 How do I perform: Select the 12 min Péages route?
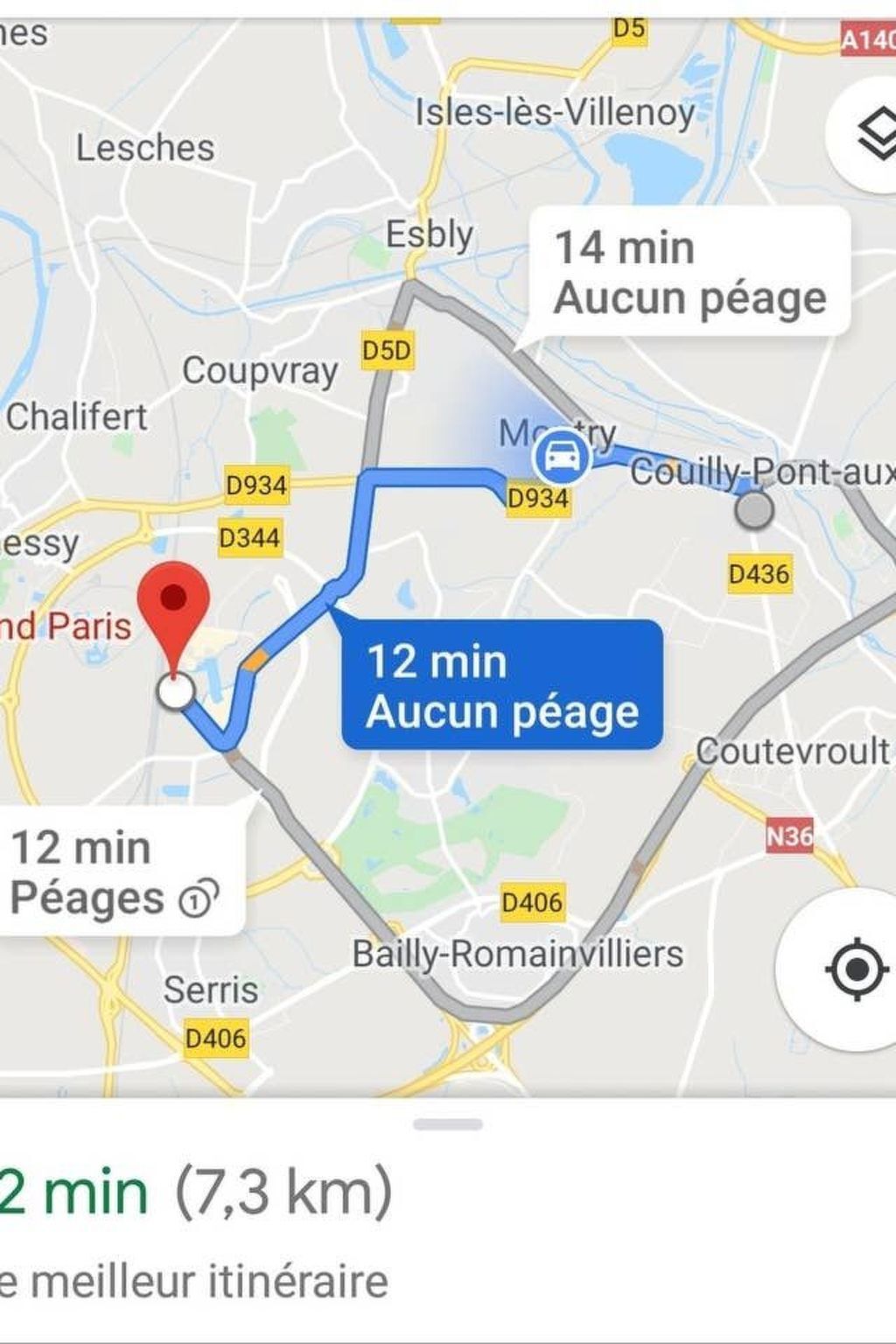click(x=114, y=872)
